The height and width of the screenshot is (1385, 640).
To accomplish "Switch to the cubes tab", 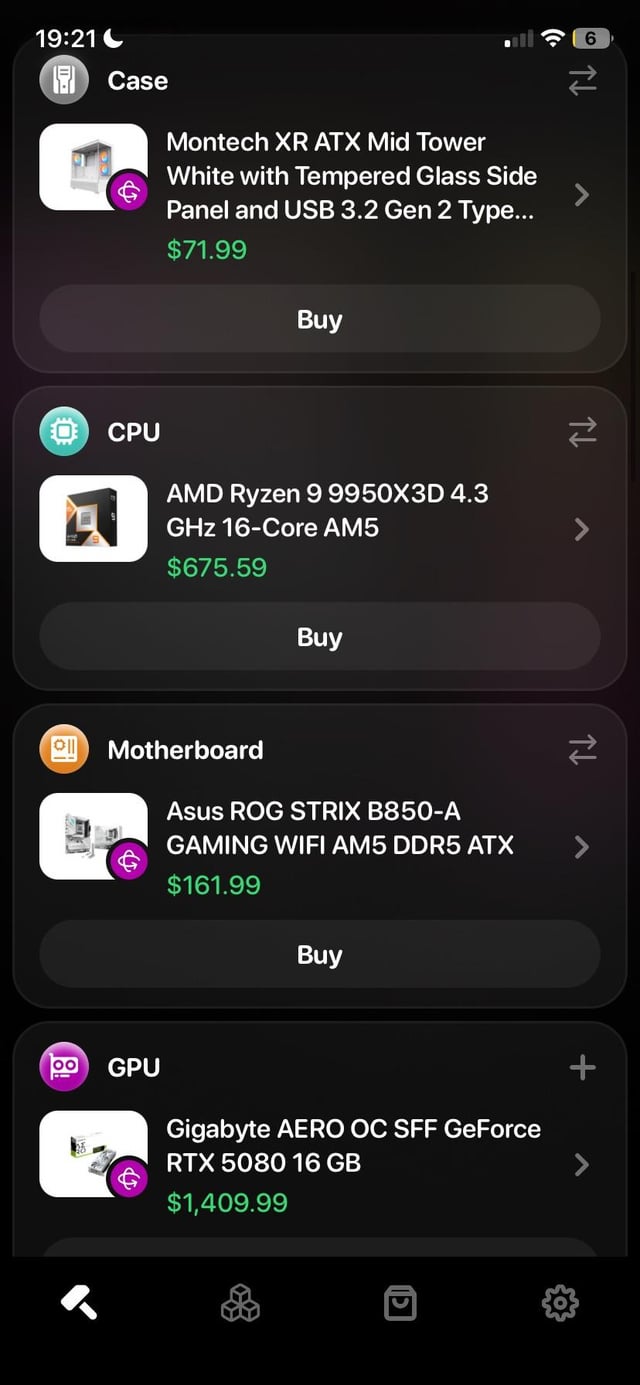I will click(x=240, y=1303).
